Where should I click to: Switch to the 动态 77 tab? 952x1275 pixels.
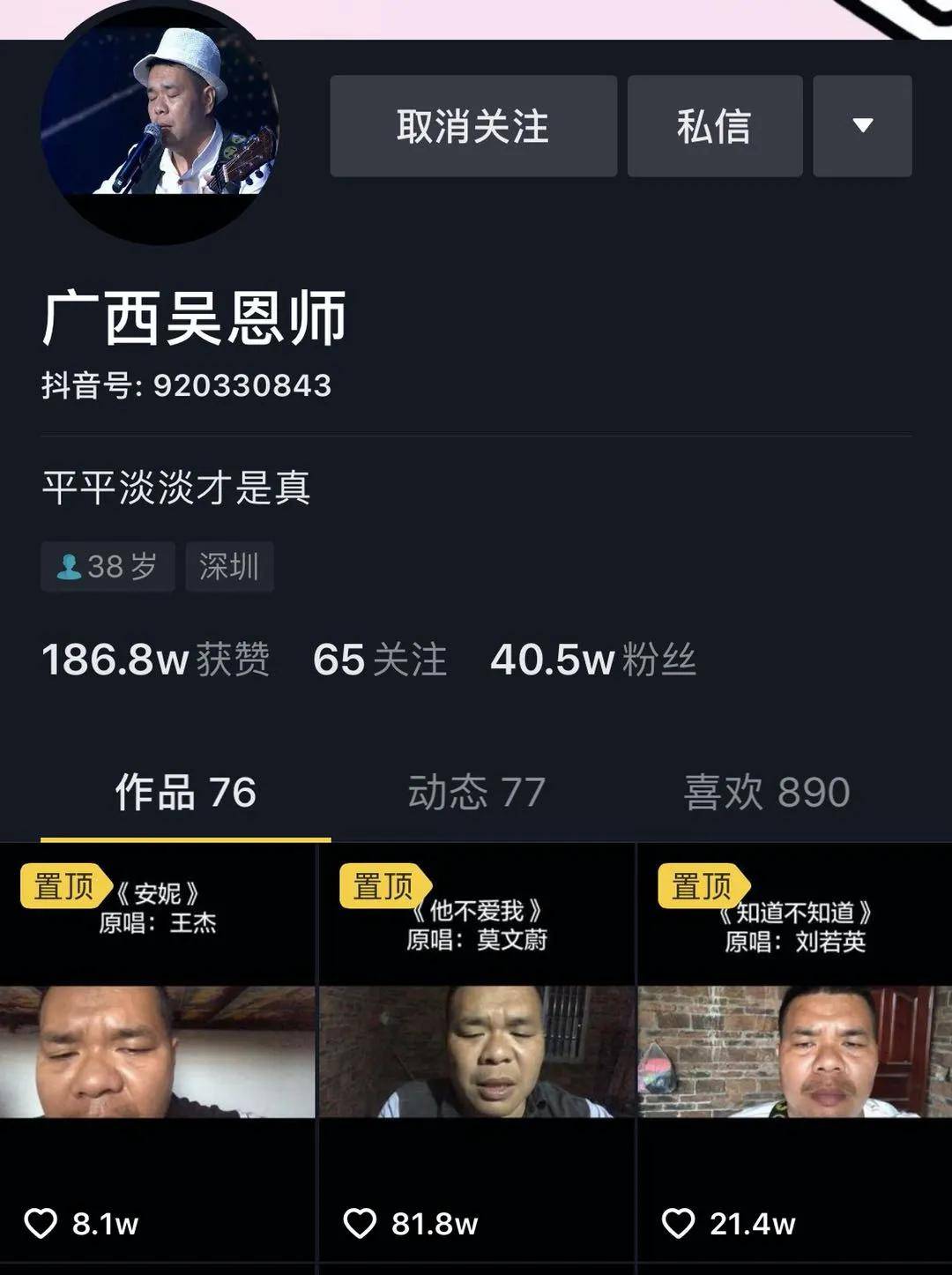click(x=476, y=792)
